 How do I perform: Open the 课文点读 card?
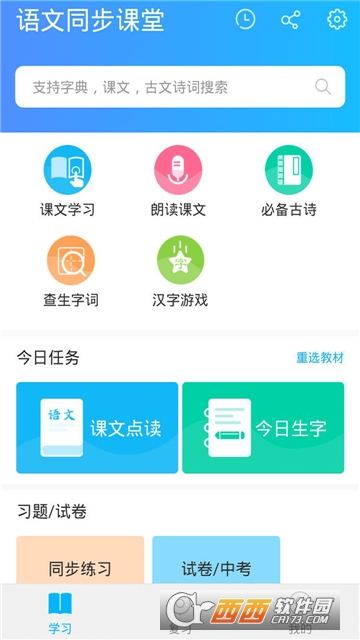(x=97, y=428)
